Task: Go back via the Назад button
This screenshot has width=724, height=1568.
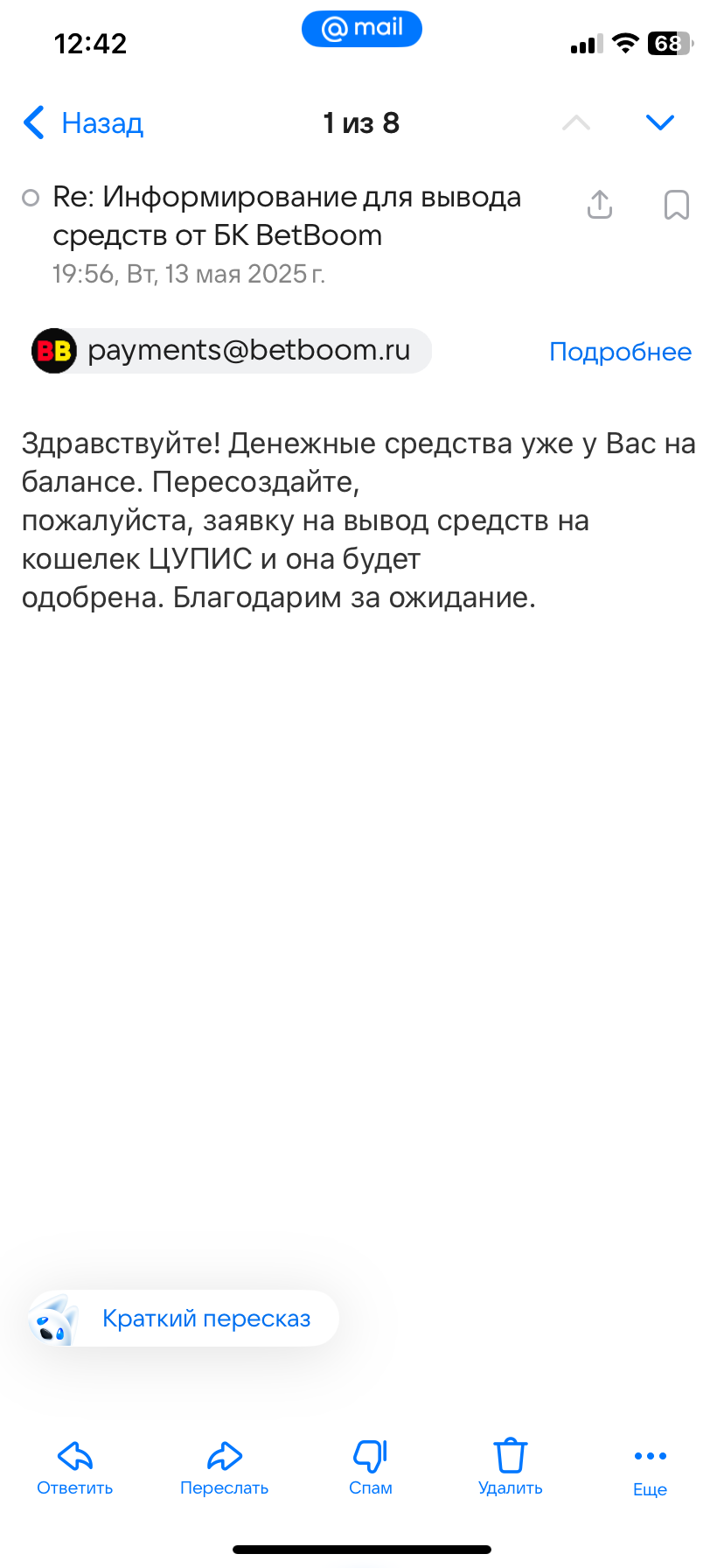Action: [x=84, y=123]
